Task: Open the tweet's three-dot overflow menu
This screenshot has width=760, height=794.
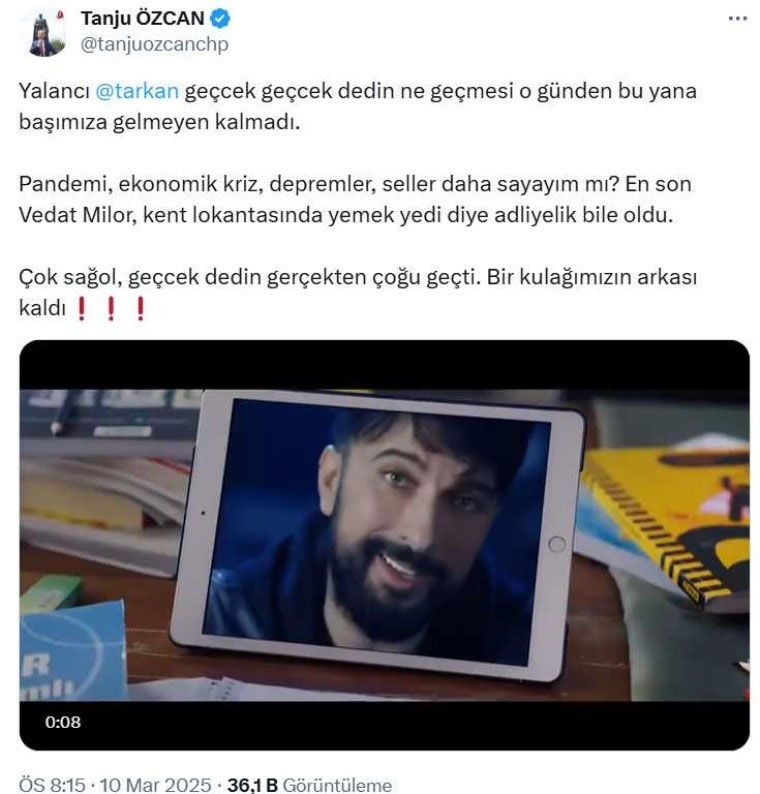Action: pos(737,18)
